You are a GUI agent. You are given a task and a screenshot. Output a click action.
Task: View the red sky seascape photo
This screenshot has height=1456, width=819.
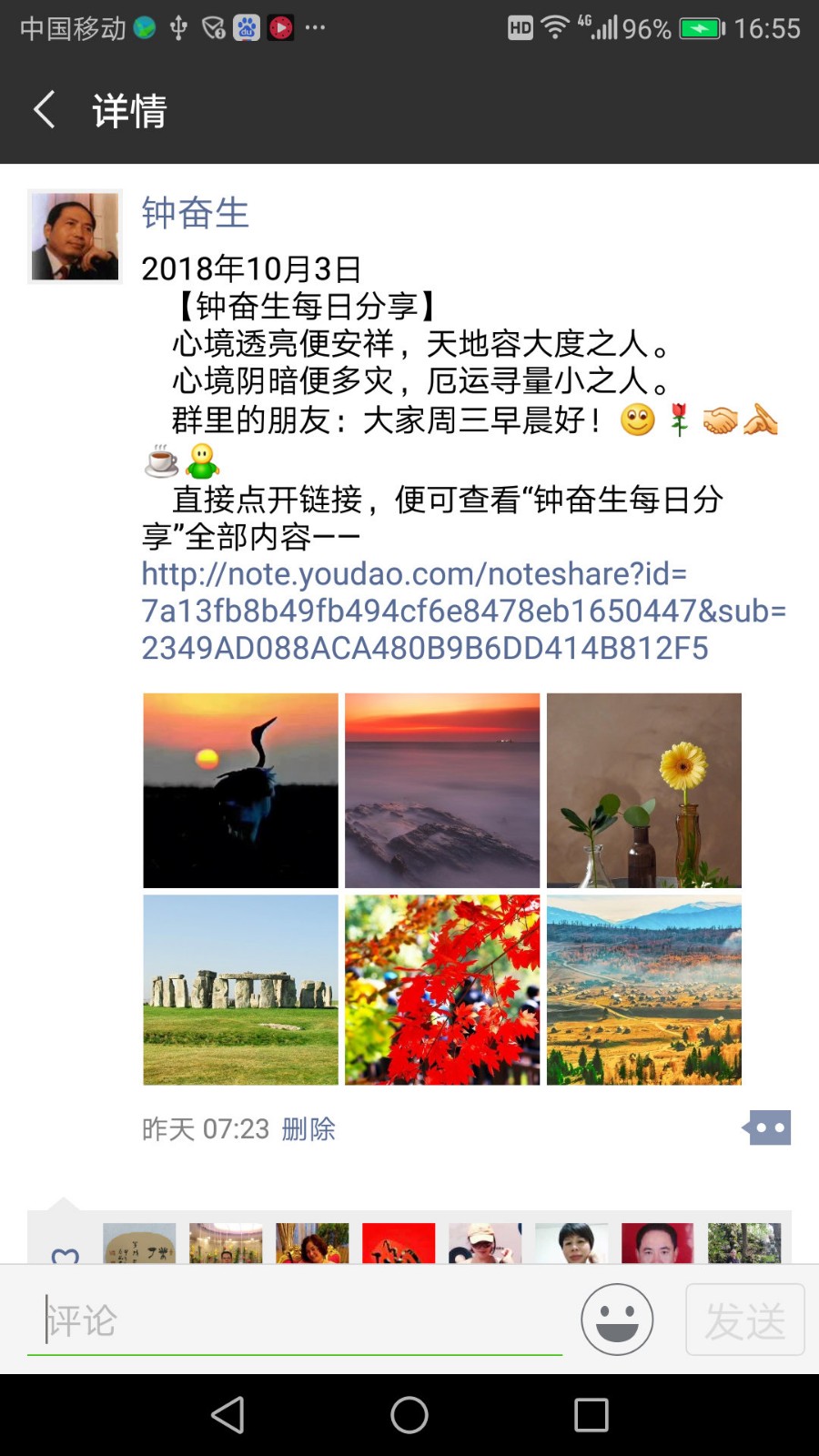pyautogui.click(x=442, y=790)
